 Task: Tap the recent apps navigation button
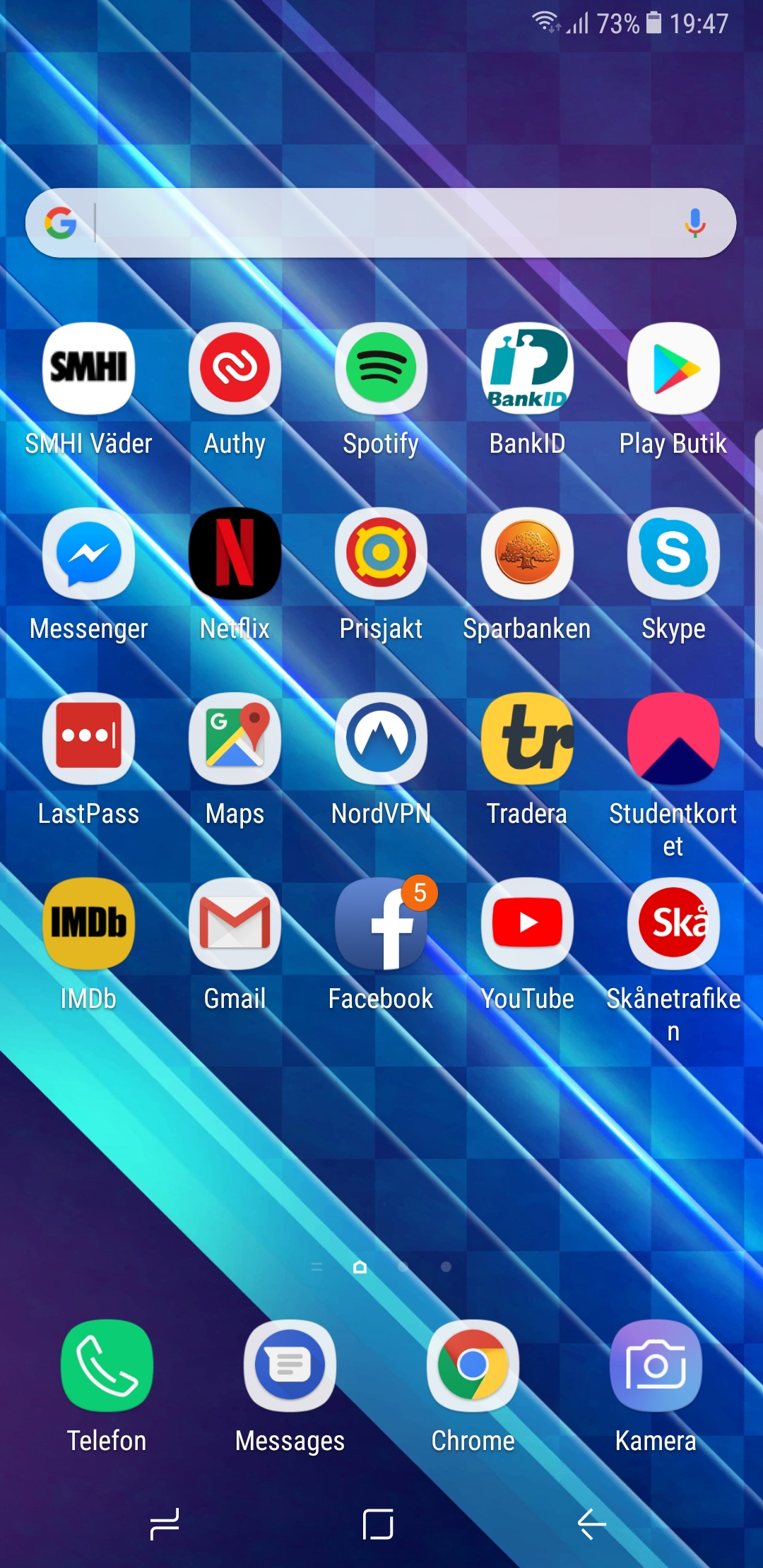[165, 1524]
